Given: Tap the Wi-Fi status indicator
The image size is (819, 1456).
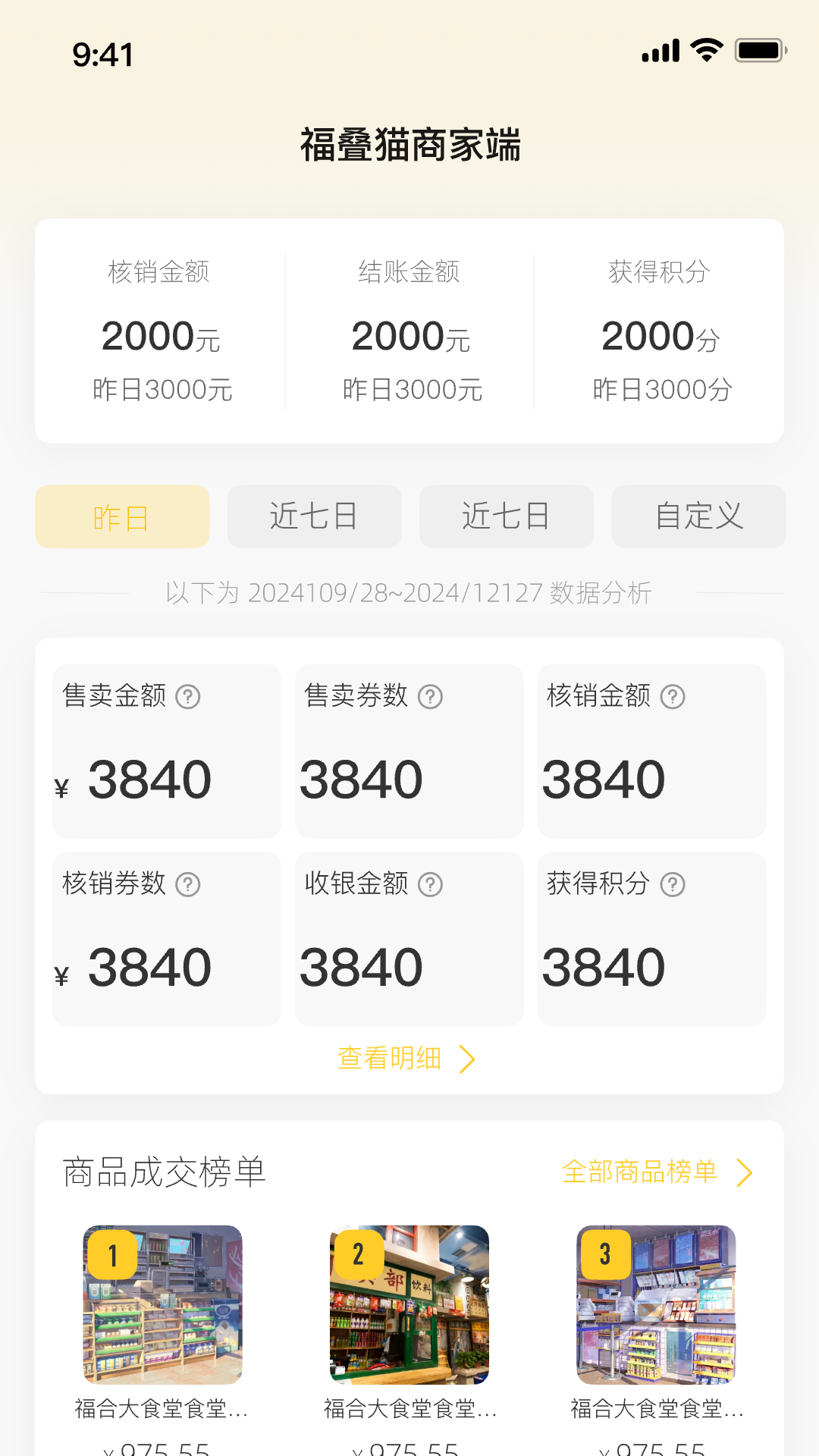Looking at the screenshot, I should (705, 49).
